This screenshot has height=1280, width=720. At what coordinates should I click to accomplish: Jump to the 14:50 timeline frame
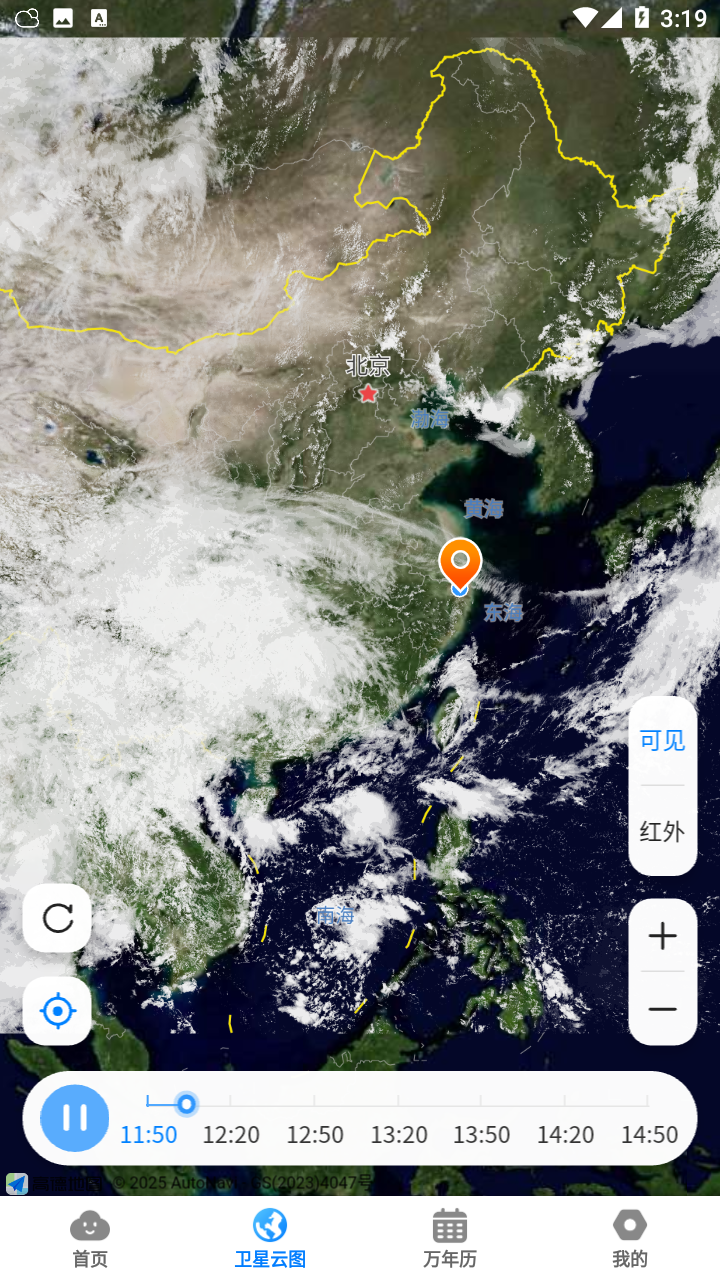pyautogui.click(x=649, y=1134)
